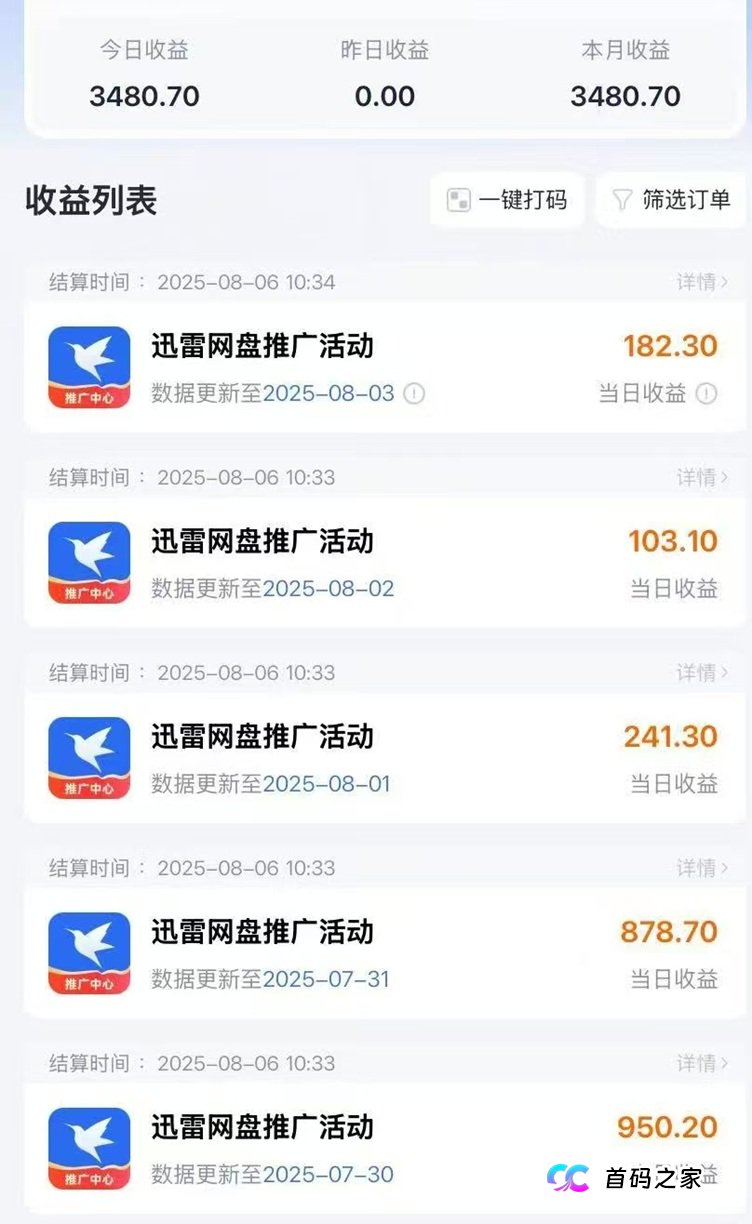Open 详情 arrow for the 2025-08-02 record
The width and height of the screenshot is (752, 1224).
click(700, 477)
